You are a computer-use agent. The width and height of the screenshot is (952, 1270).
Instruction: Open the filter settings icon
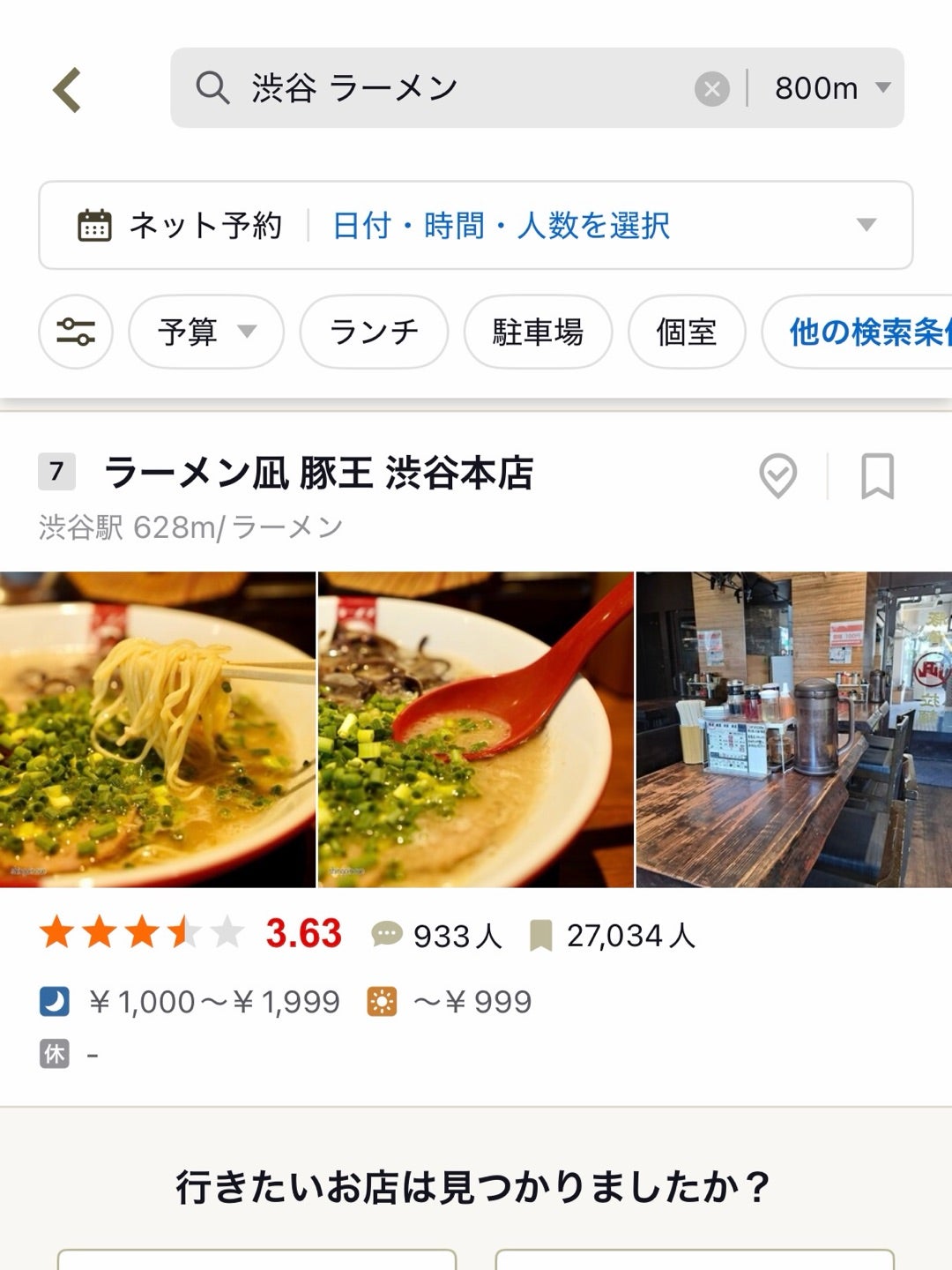tap(76, 332)
